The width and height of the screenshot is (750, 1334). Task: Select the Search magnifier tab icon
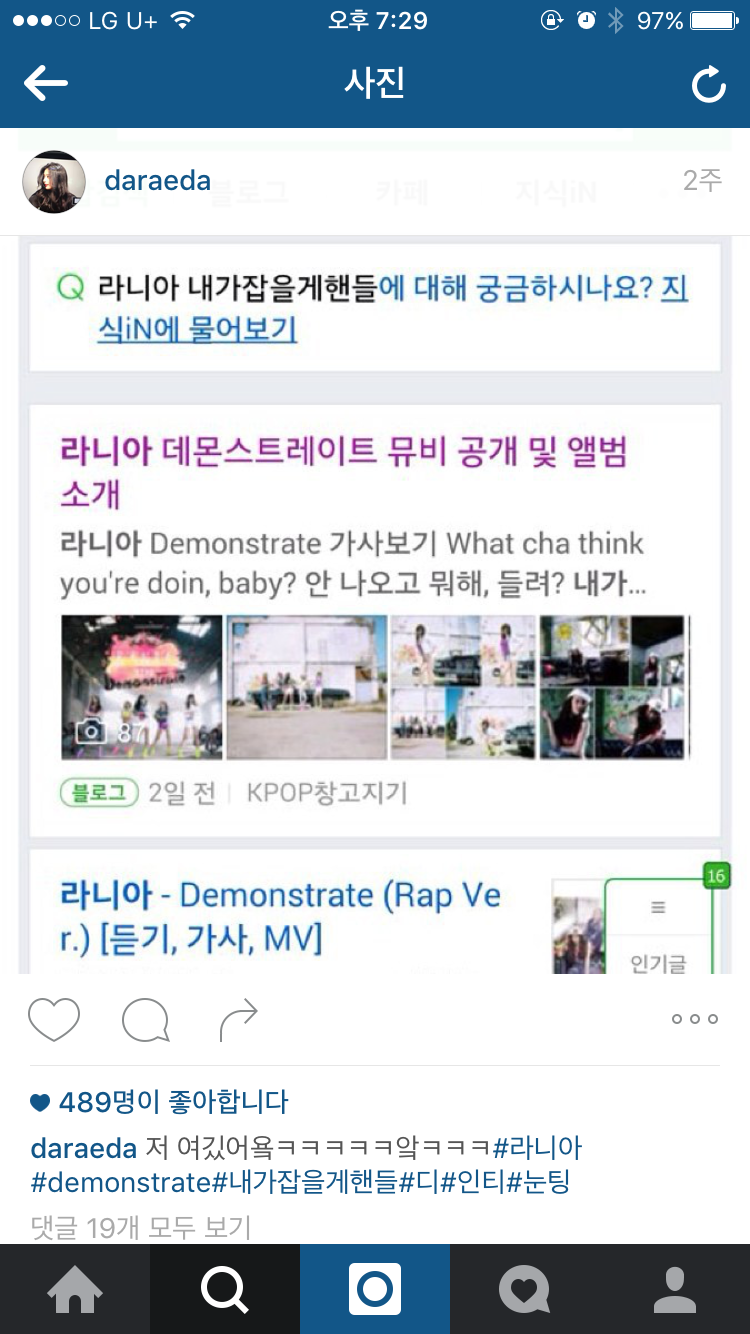224,1289
